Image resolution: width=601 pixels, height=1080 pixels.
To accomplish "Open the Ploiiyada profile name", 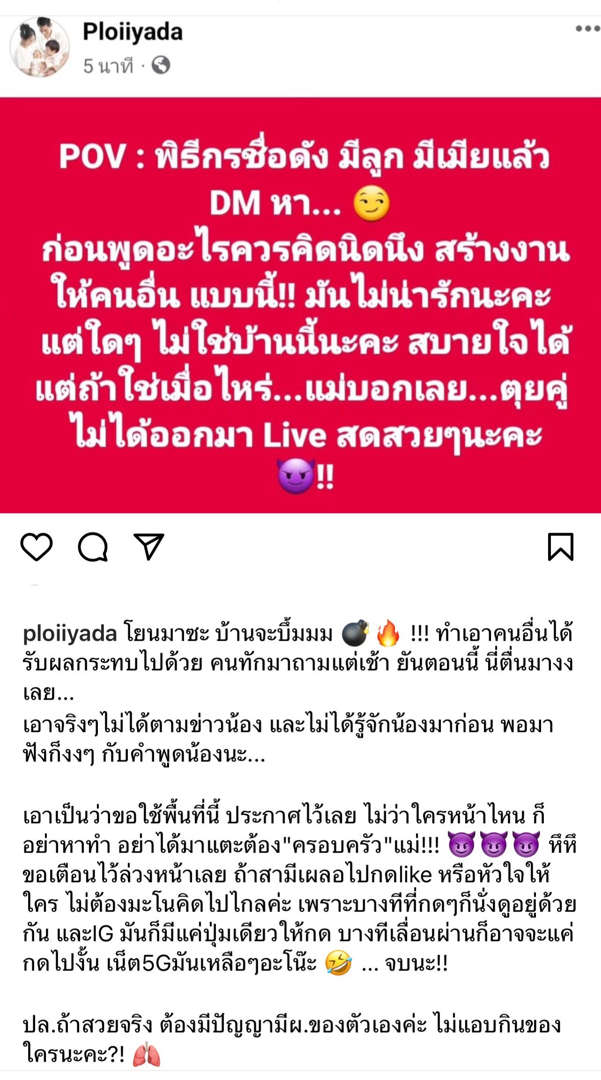I will [x=133, y=33].
